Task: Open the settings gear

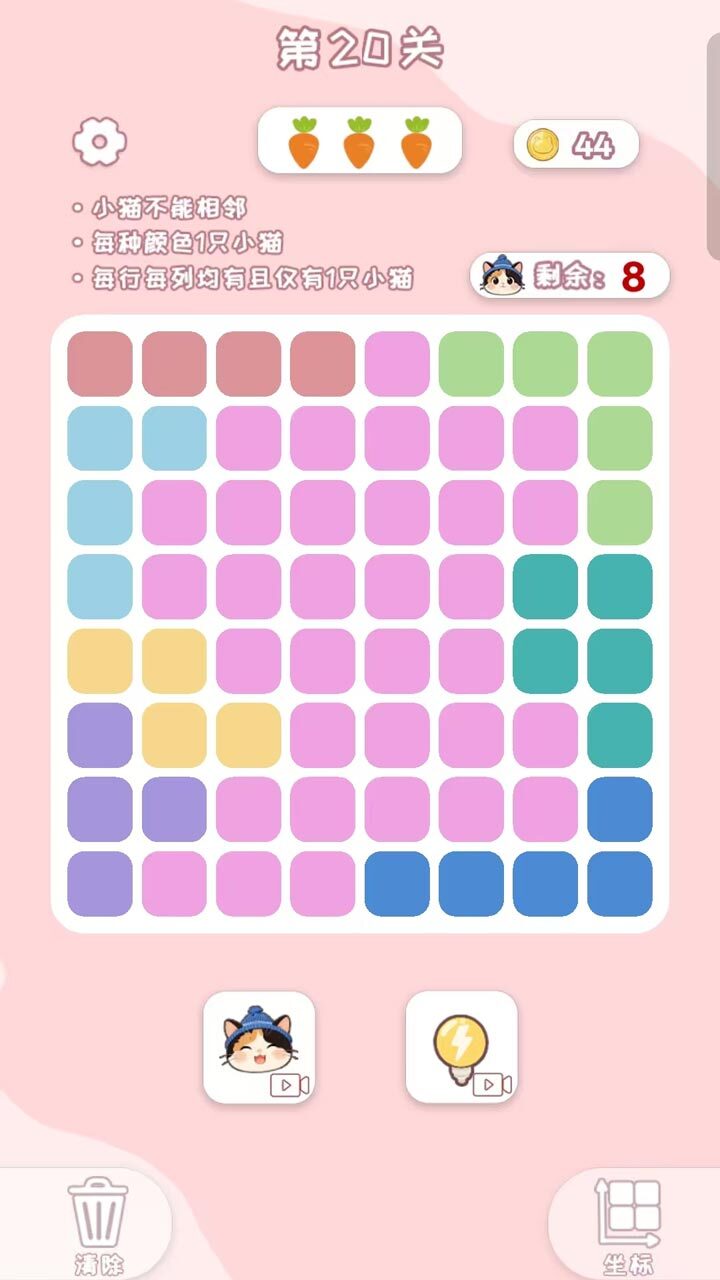Action: (99, 142)
